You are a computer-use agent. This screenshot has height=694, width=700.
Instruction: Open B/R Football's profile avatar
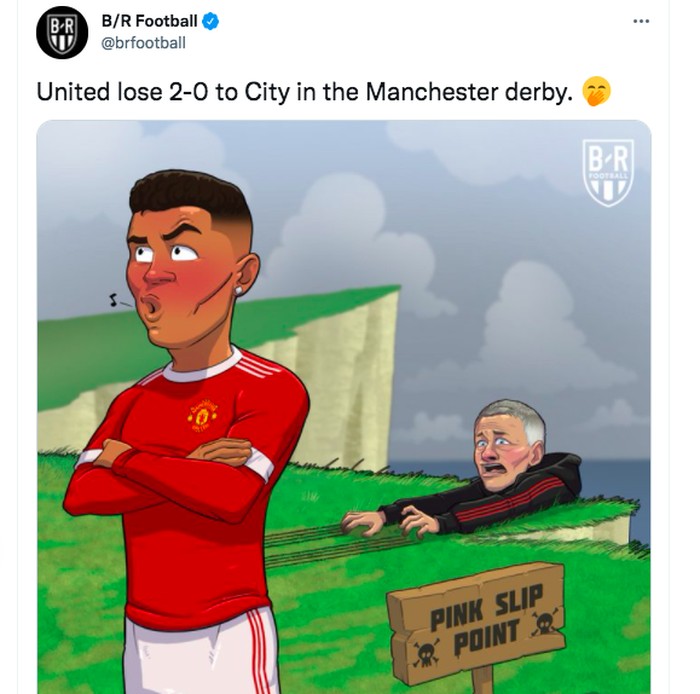(62, 32)
